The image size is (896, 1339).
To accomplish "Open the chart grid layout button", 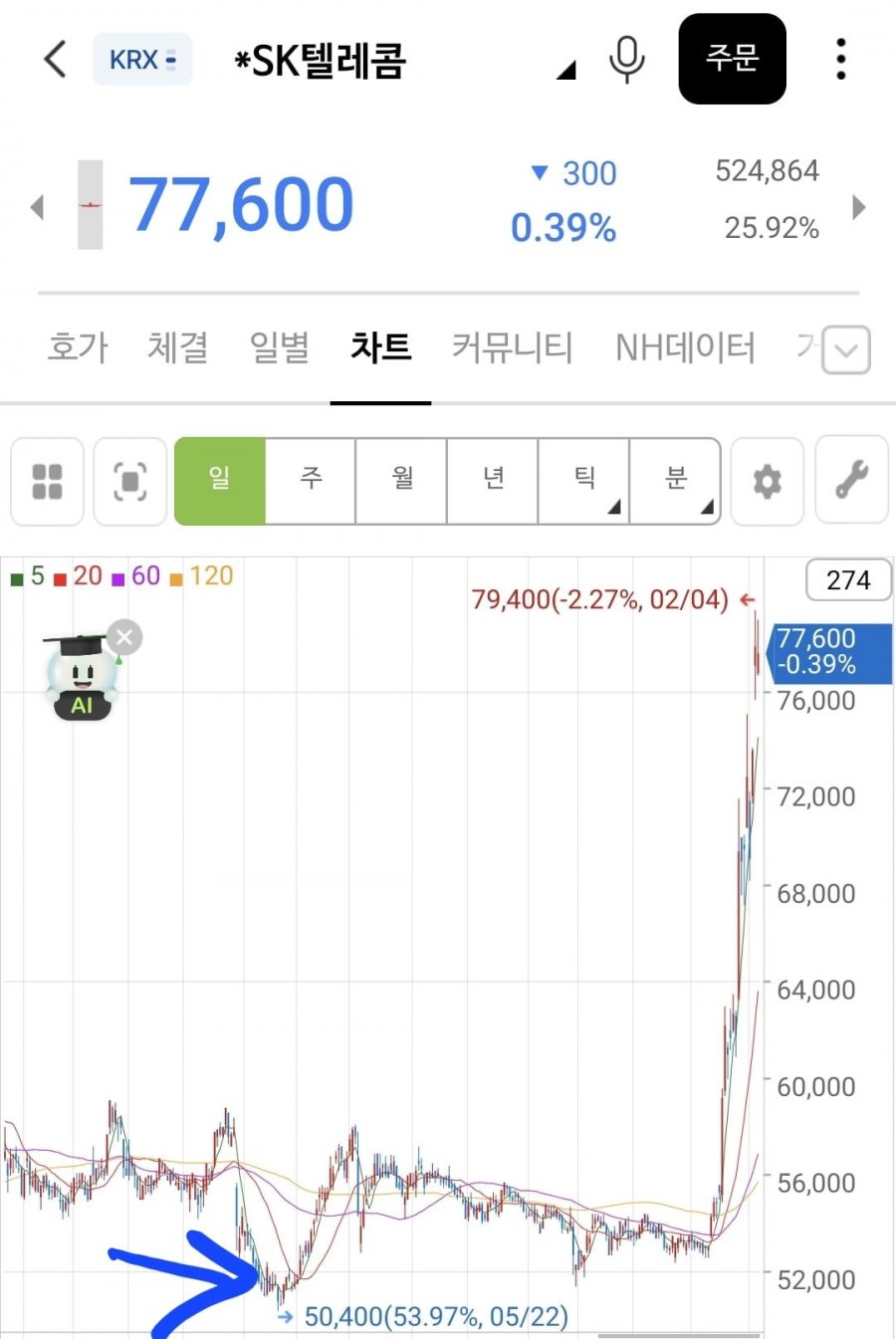I will pos(47,481).
